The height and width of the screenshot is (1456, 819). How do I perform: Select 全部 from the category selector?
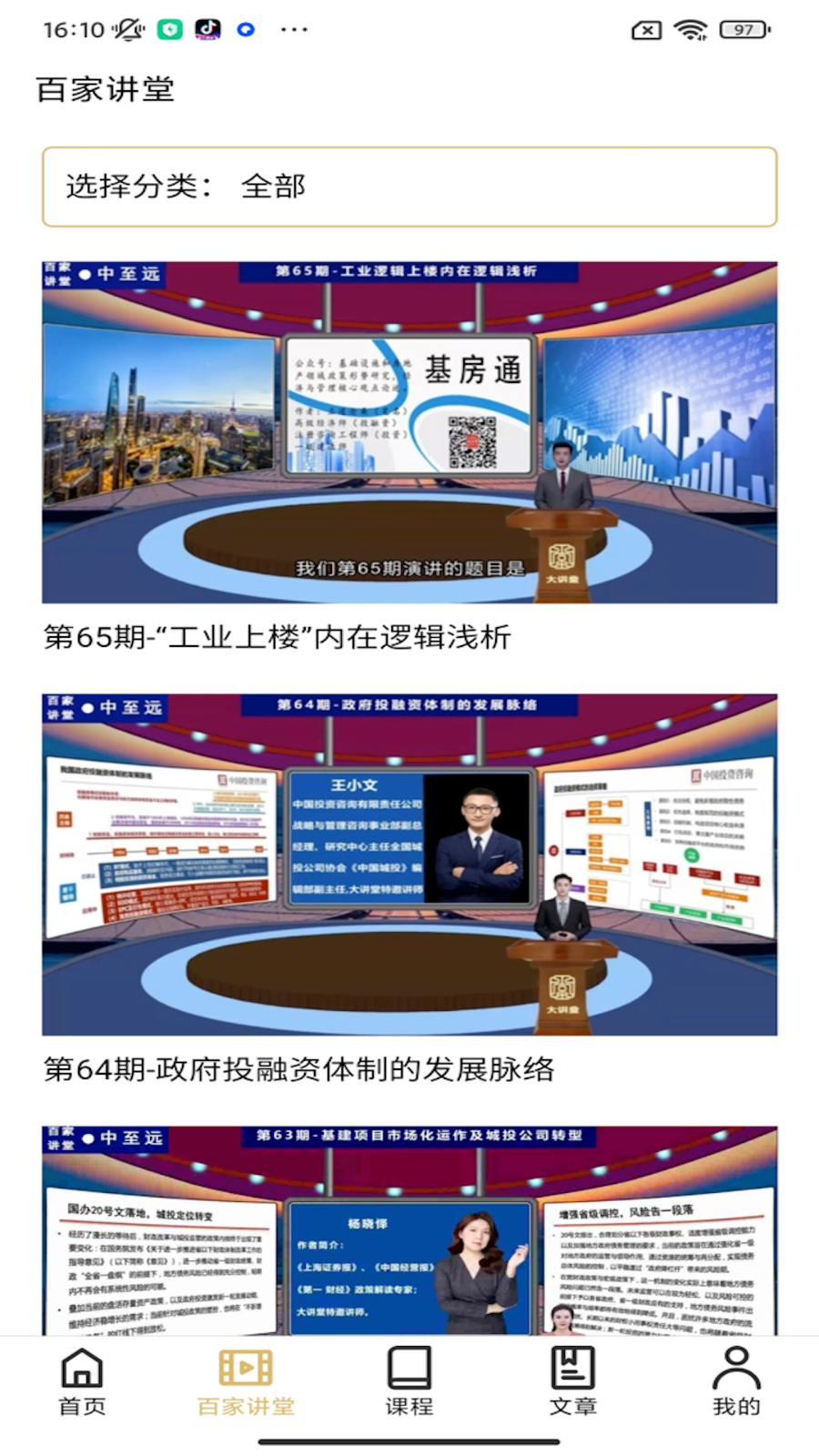pos(274,185)
